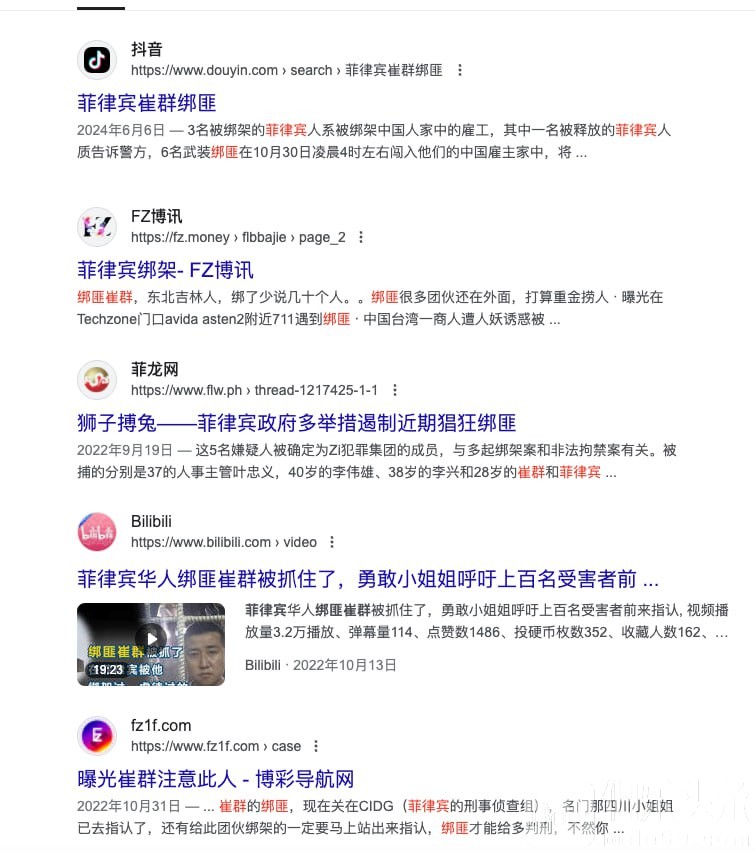The height and width of the screenshot is (853, 755).
Task: Play the 19:23 Bilibili video thumbnail
Action: (151, 644)
